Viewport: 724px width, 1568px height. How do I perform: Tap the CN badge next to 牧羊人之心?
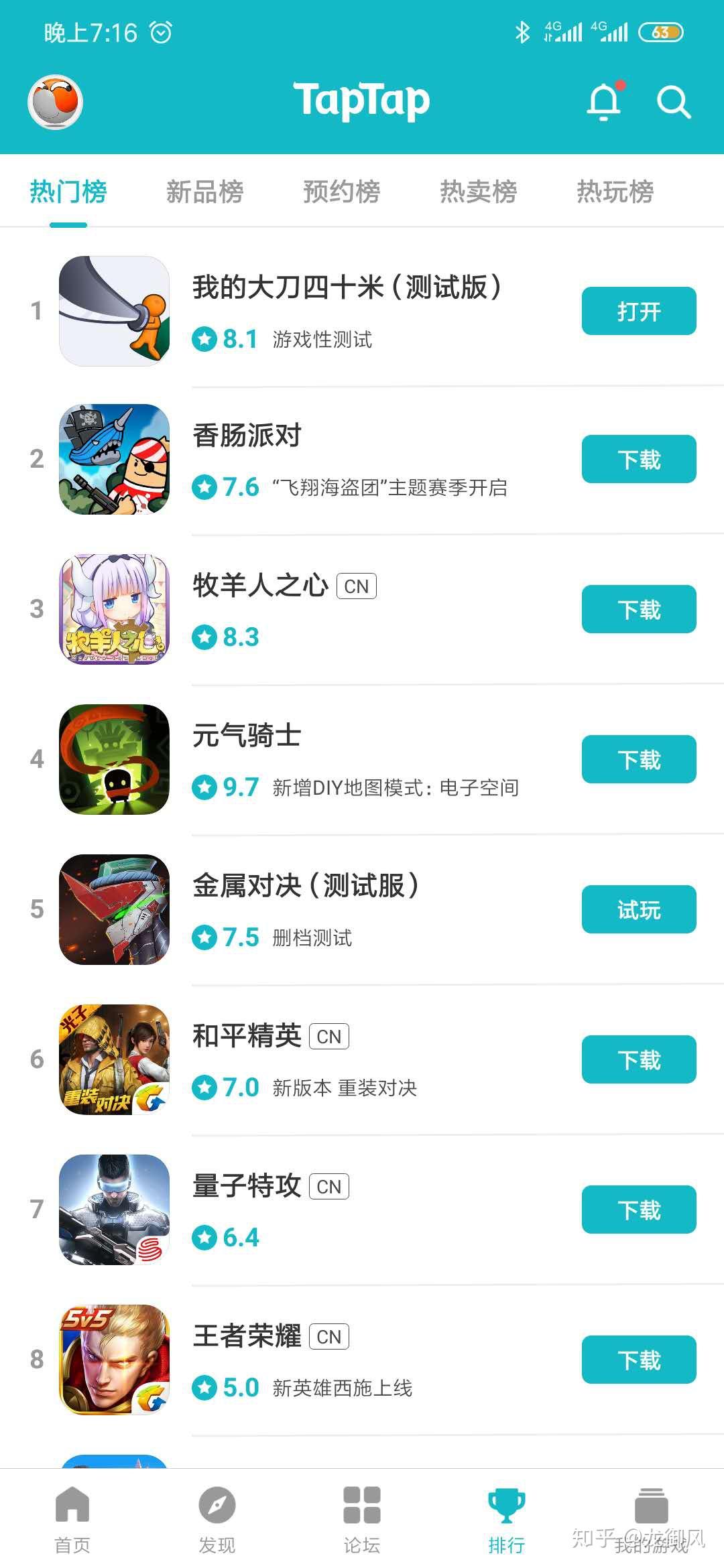tap(356, 586)
